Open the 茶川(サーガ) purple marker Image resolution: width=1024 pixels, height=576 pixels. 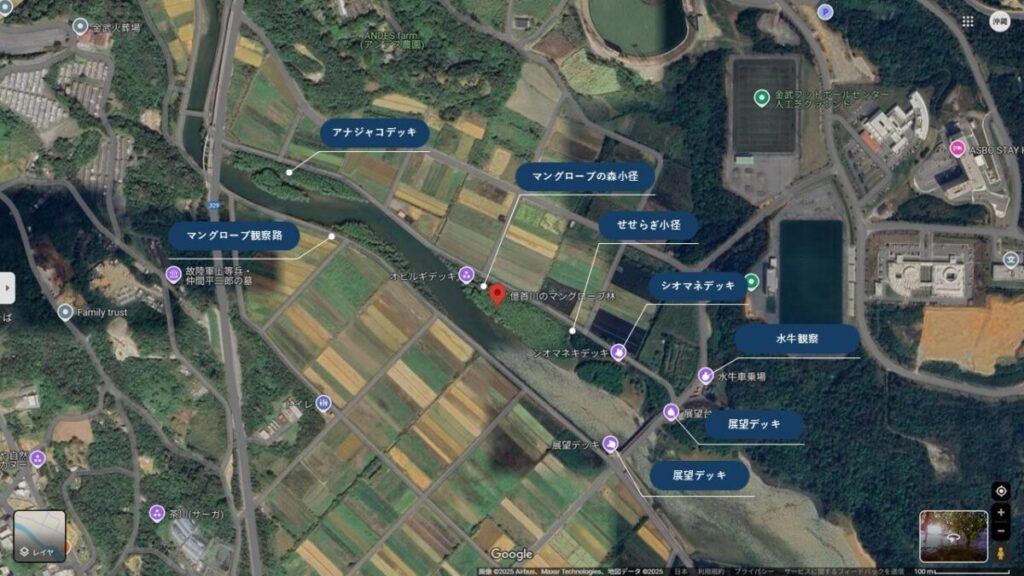(x=157, y=513)
